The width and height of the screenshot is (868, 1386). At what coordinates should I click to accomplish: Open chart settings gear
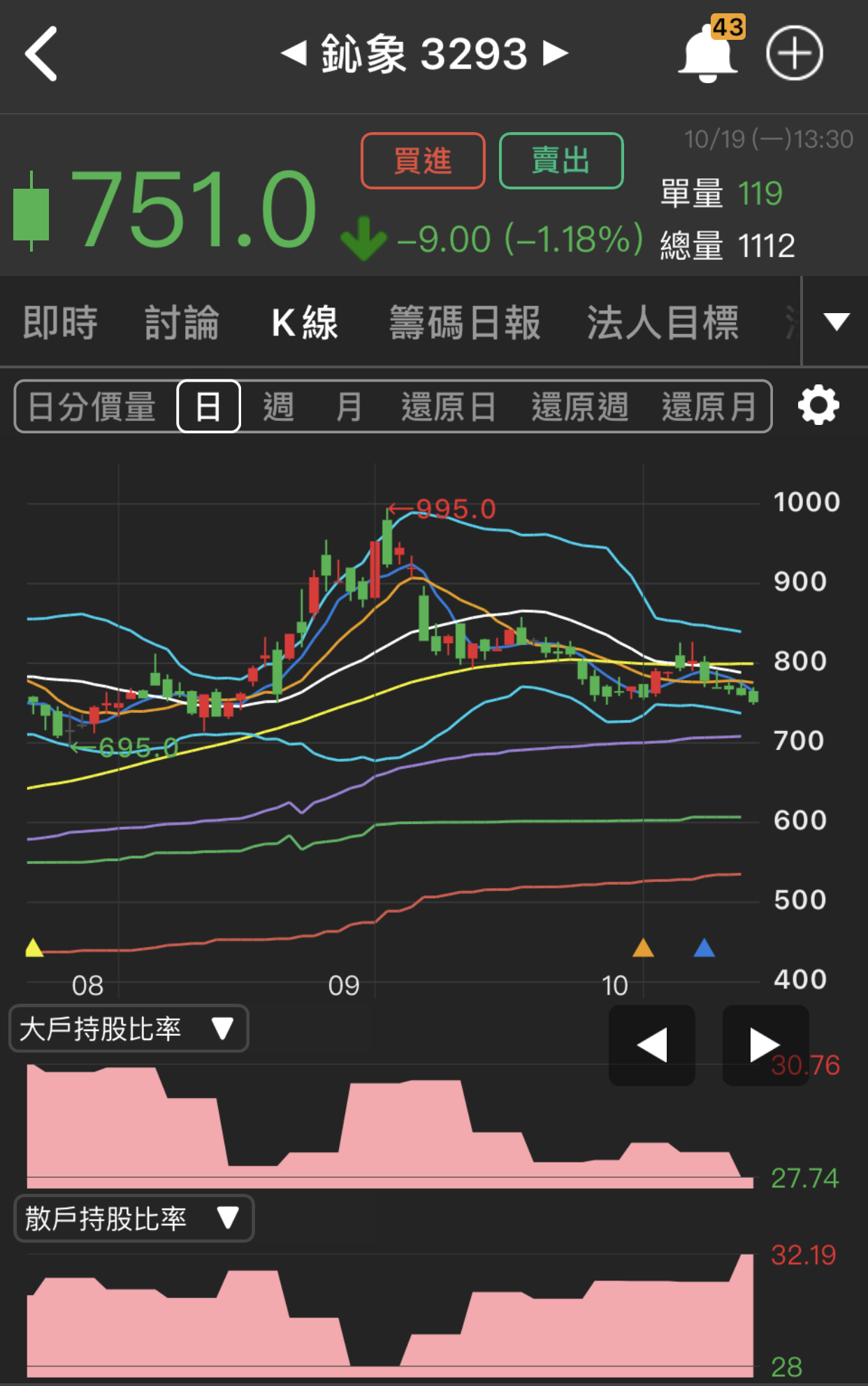click(x=818, y=405)
